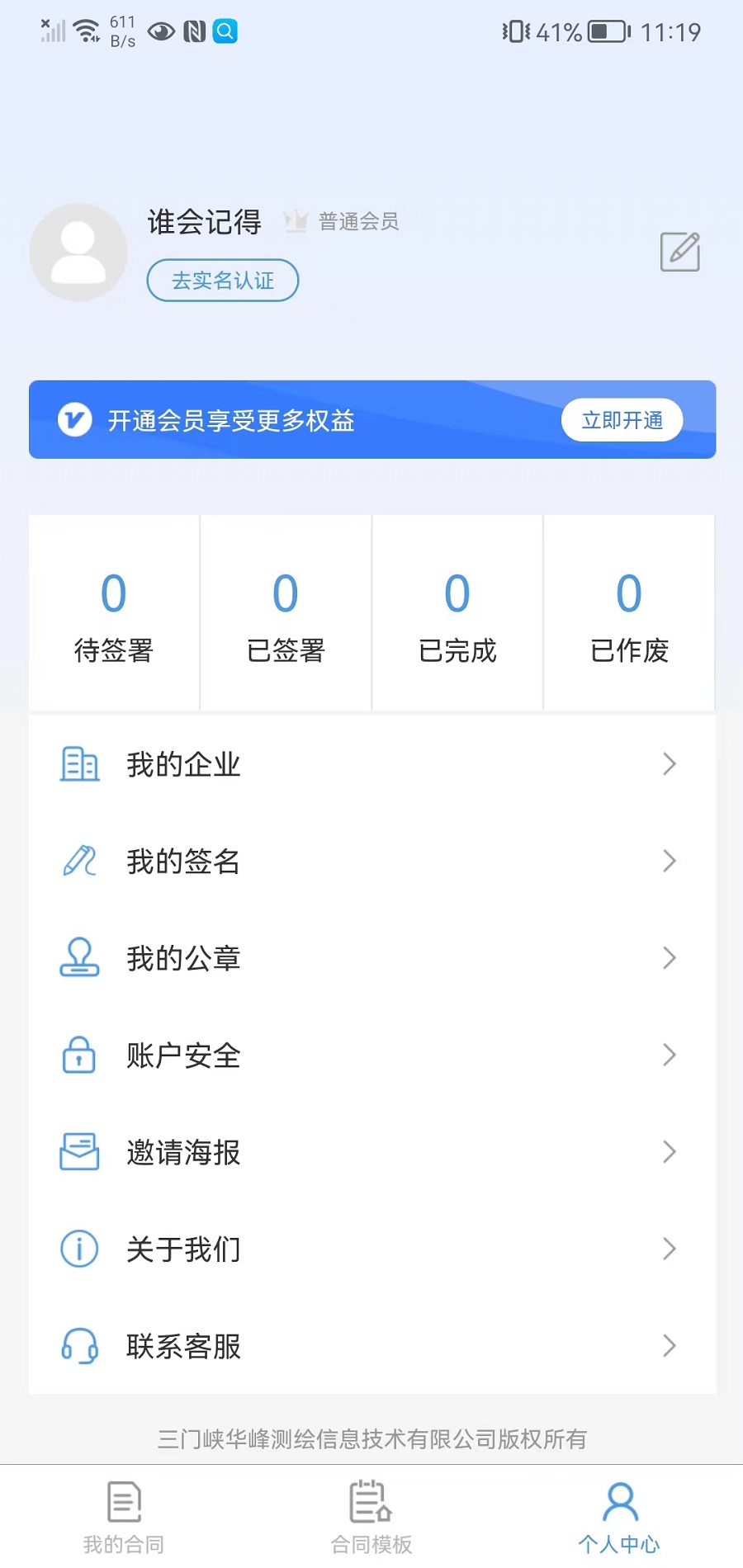Open 邀请海报
The height and width of the screenshot is (1568, 743).
coord(371,1152)
